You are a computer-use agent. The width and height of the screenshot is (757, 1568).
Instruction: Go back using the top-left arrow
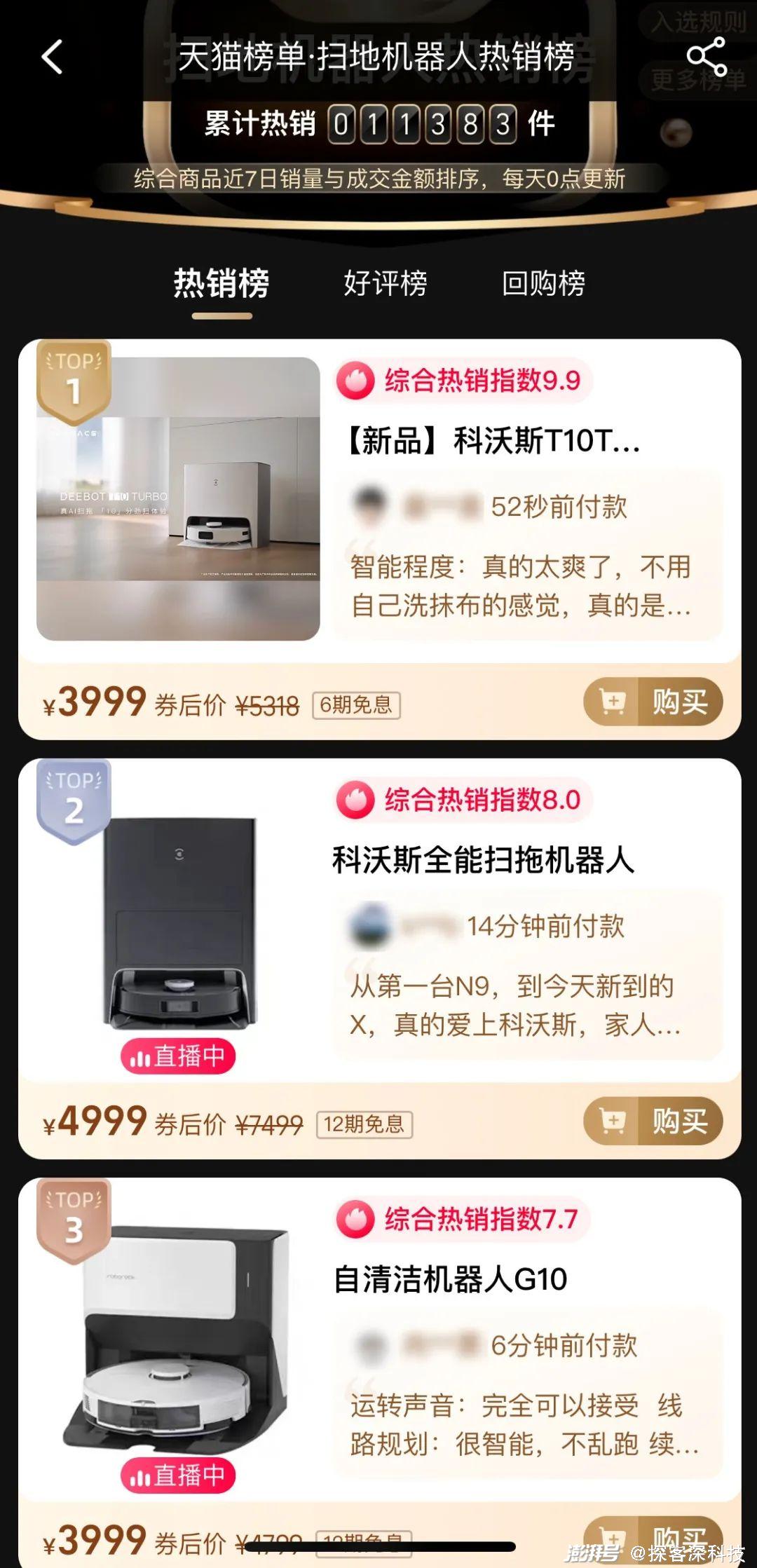pos(53,57)
